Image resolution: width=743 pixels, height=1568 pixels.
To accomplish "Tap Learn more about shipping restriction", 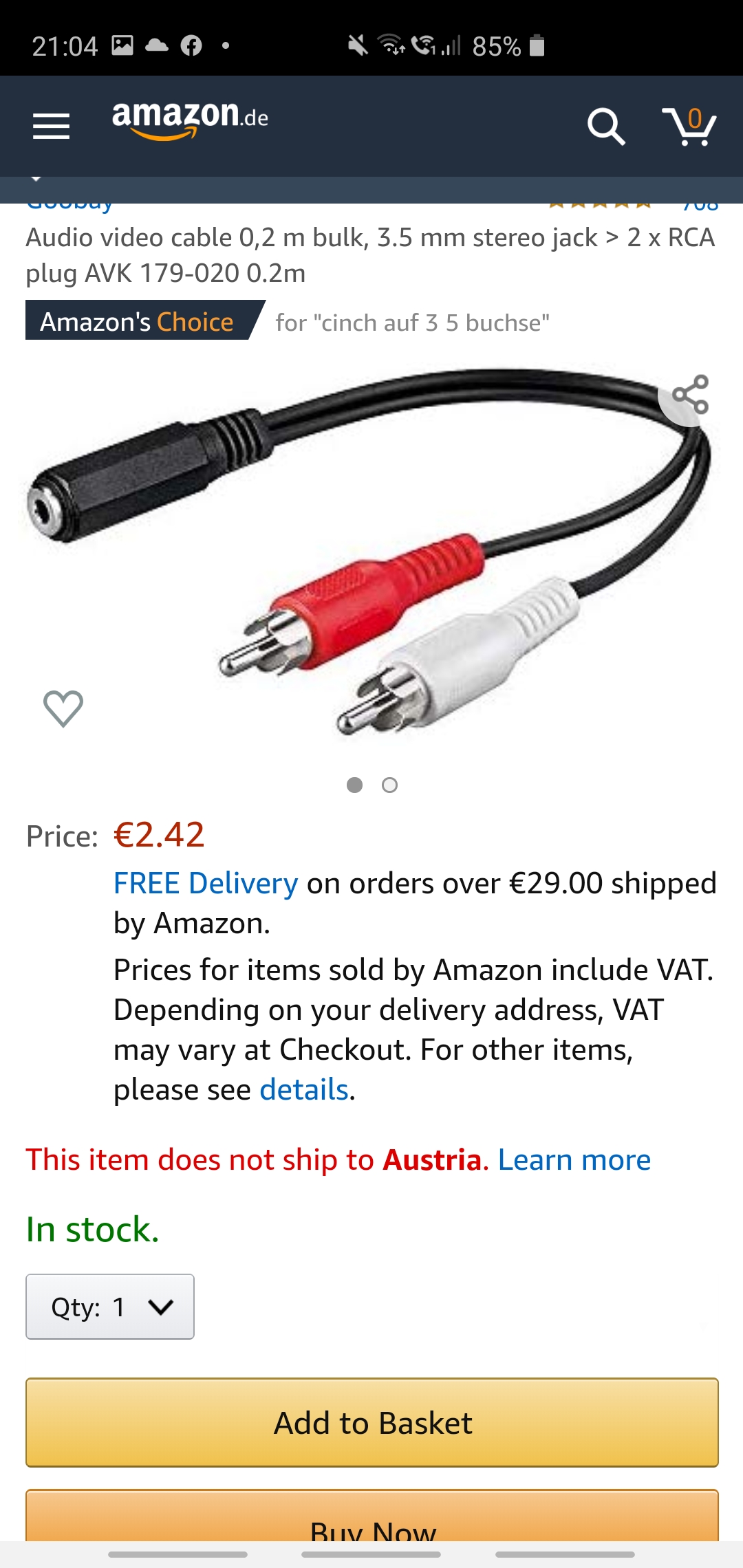I will [574, 1160].
